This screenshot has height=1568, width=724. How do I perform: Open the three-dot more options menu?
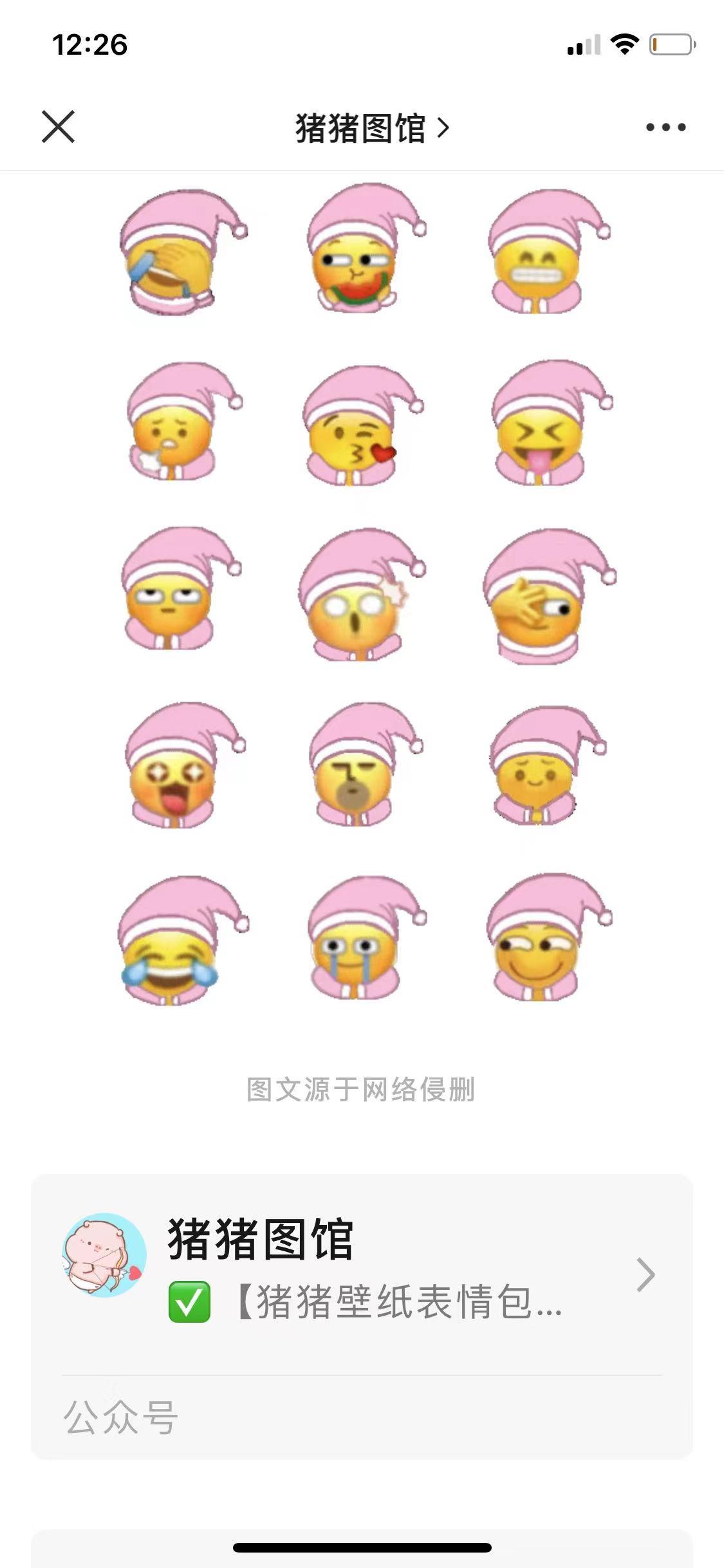click(x=666, y=127)
